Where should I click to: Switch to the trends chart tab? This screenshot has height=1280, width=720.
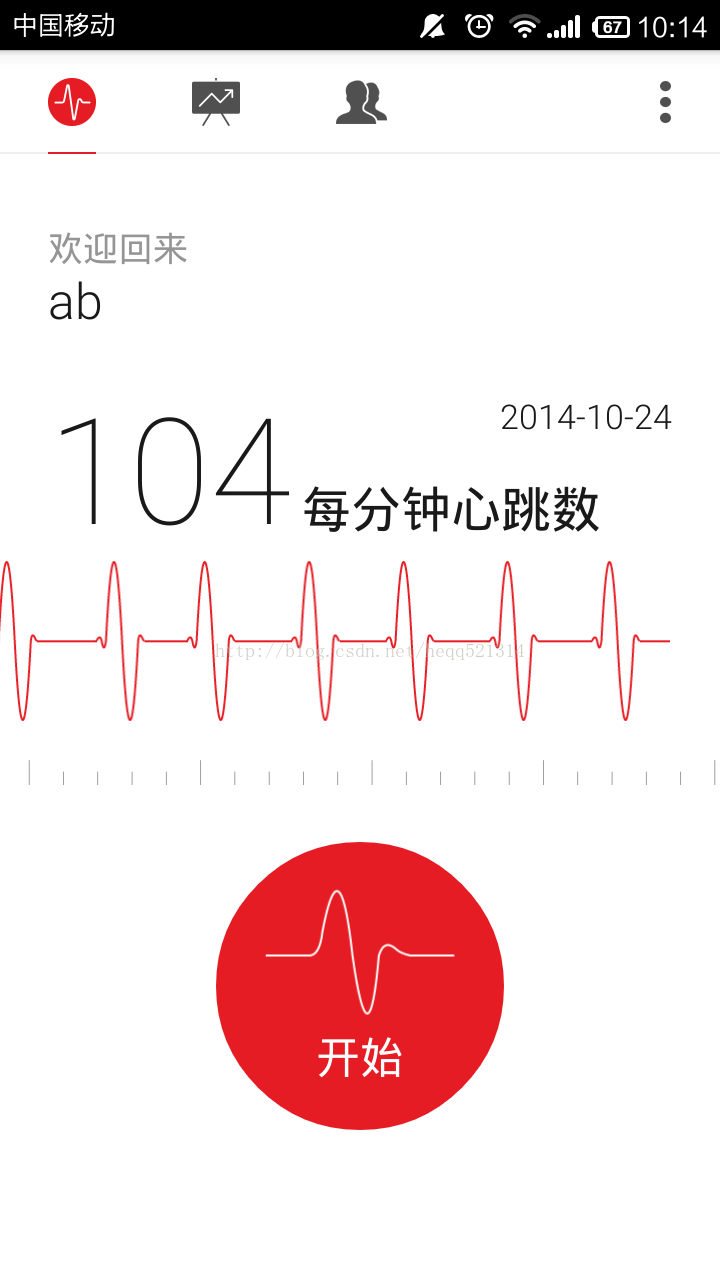coord(216,102)
